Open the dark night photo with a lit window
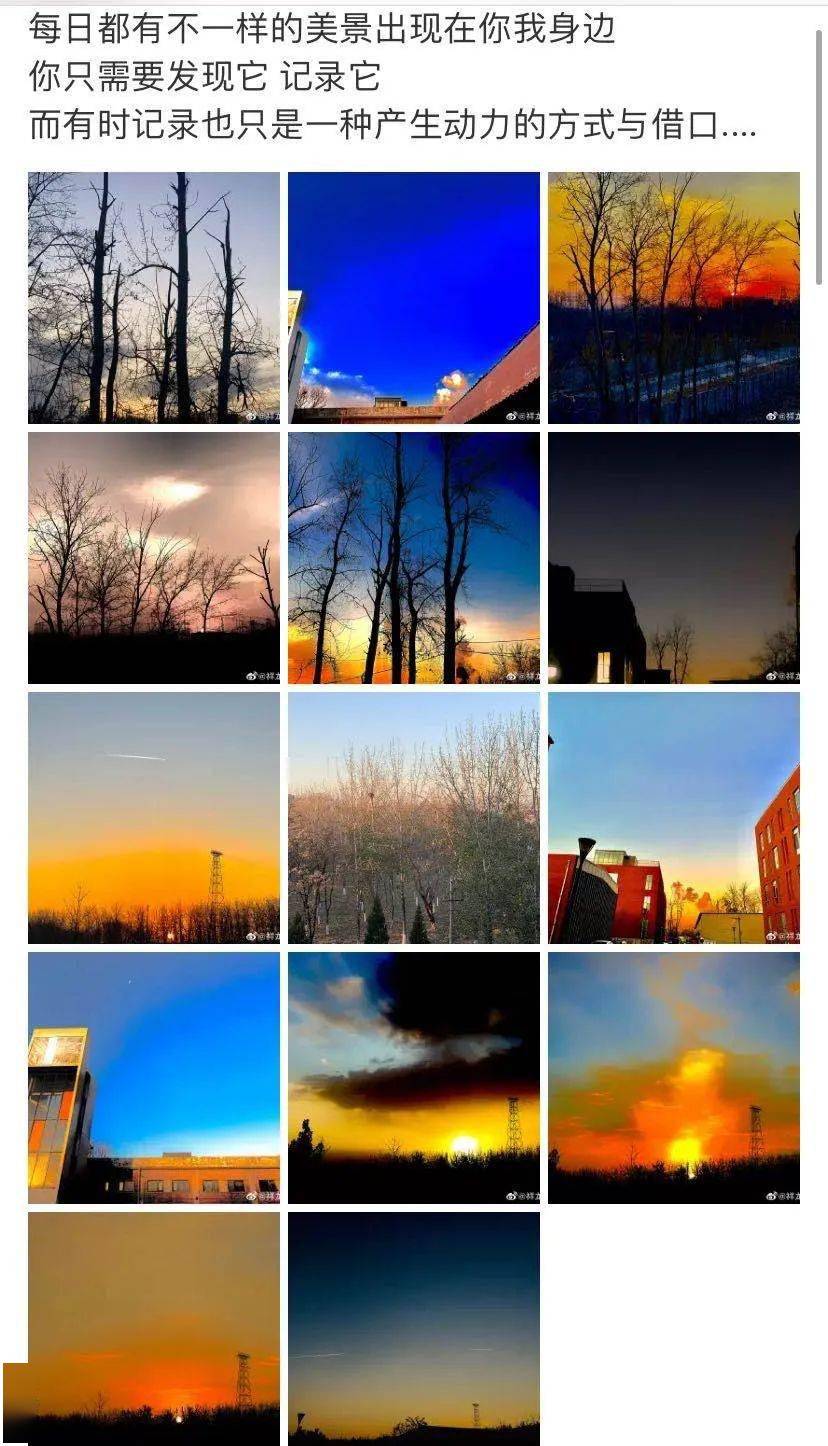The width and height of the screenshot is (828, 1446). pyautogui.click(x=673, y=557)
